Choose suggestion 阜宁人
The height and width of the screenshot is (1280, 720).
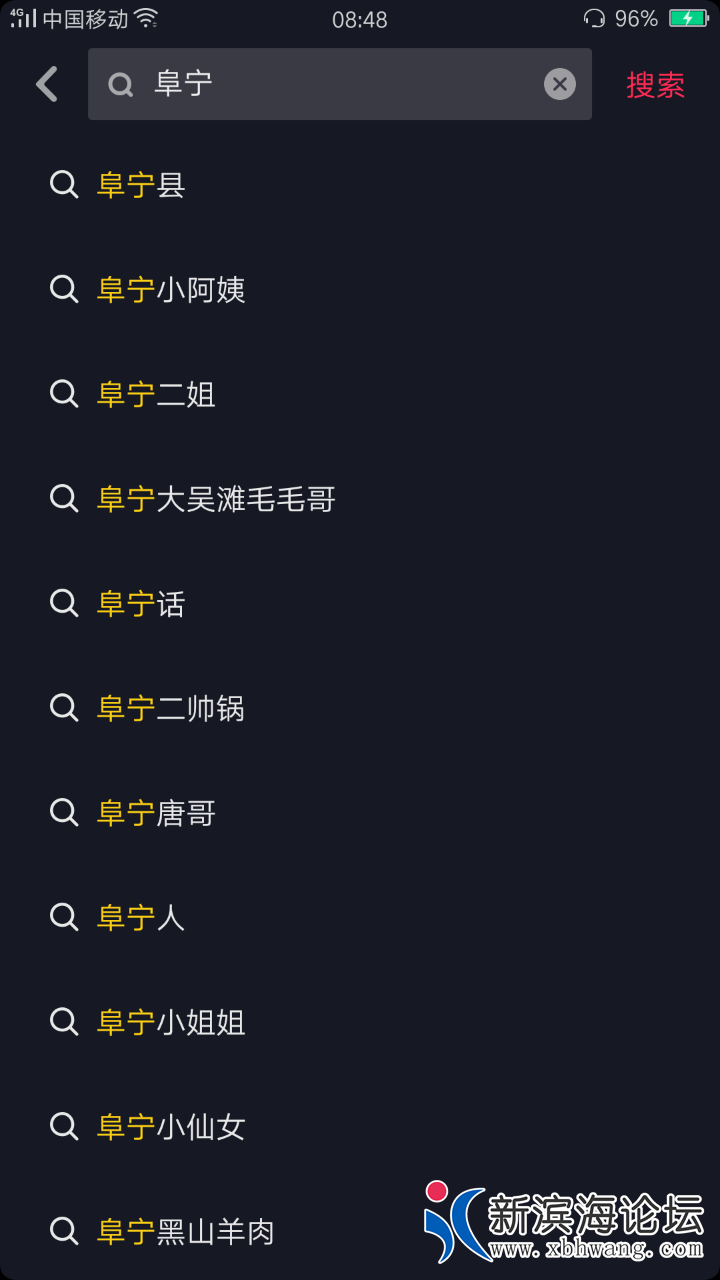point(141,917)
